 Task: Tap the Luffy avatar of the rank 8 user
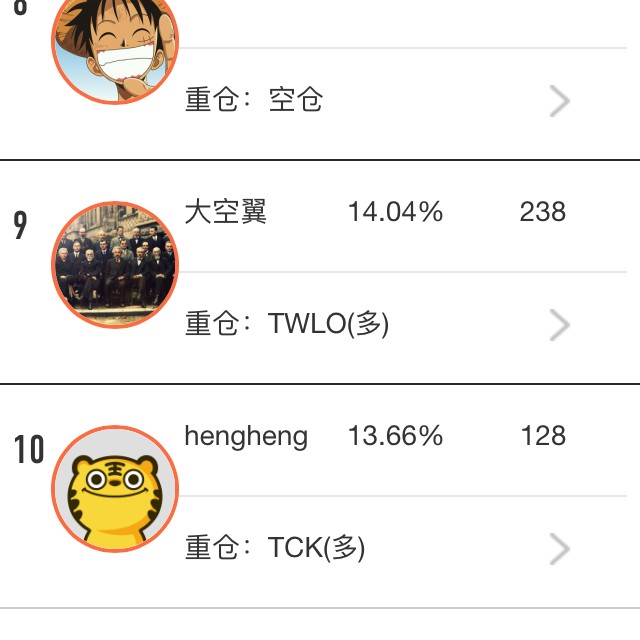[x=115, y=45]
